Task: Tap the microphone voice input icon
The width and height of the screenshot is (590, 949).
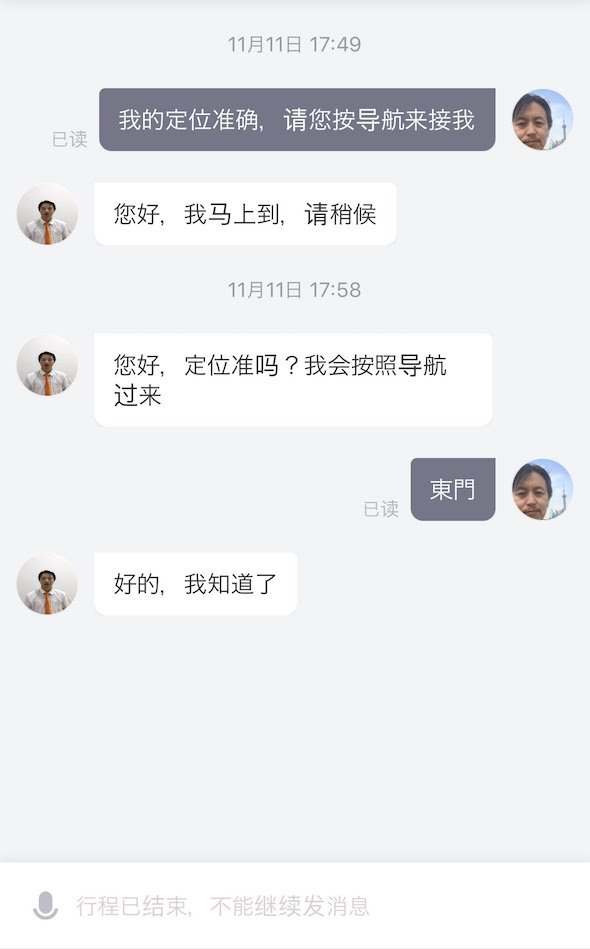Action: point(45,905)
